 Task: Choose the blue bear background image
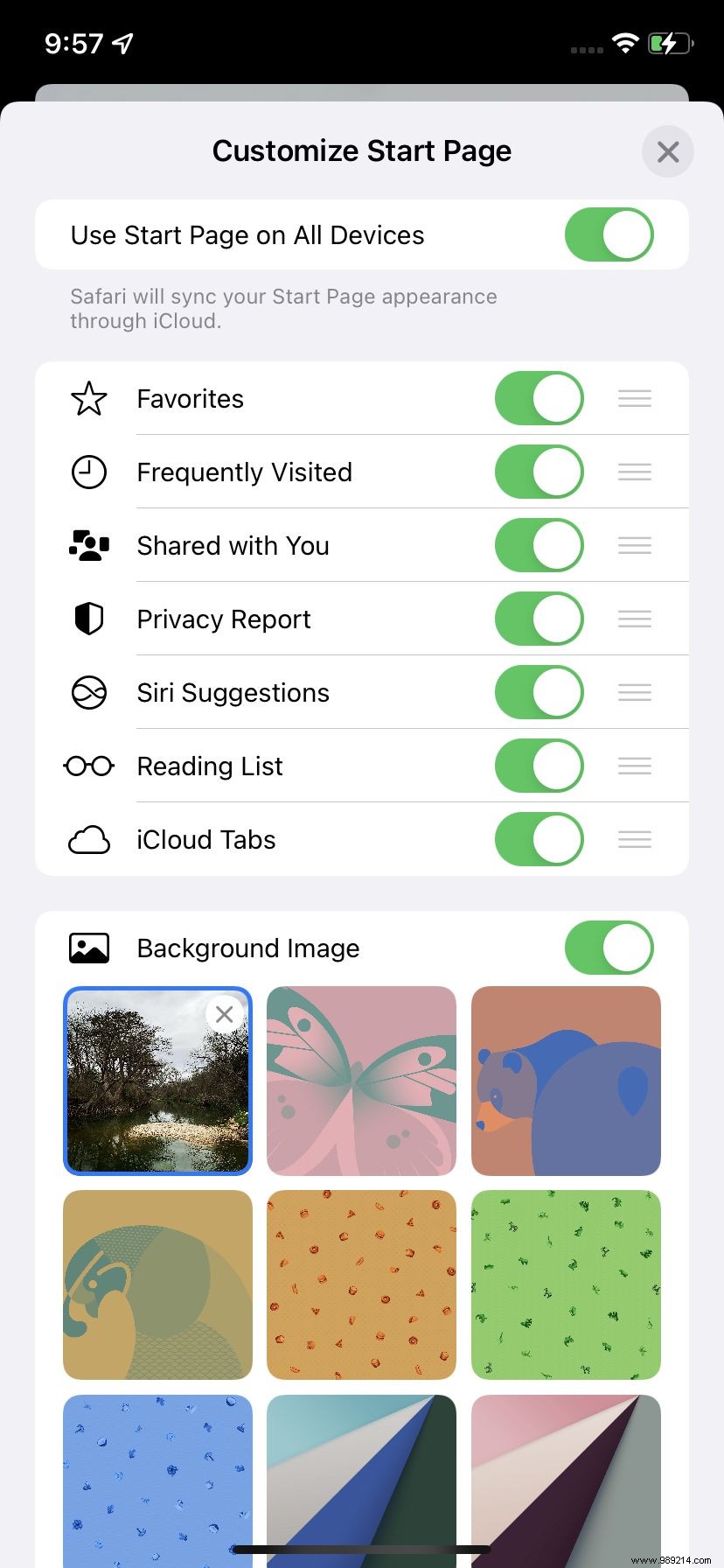point(565,1081)
